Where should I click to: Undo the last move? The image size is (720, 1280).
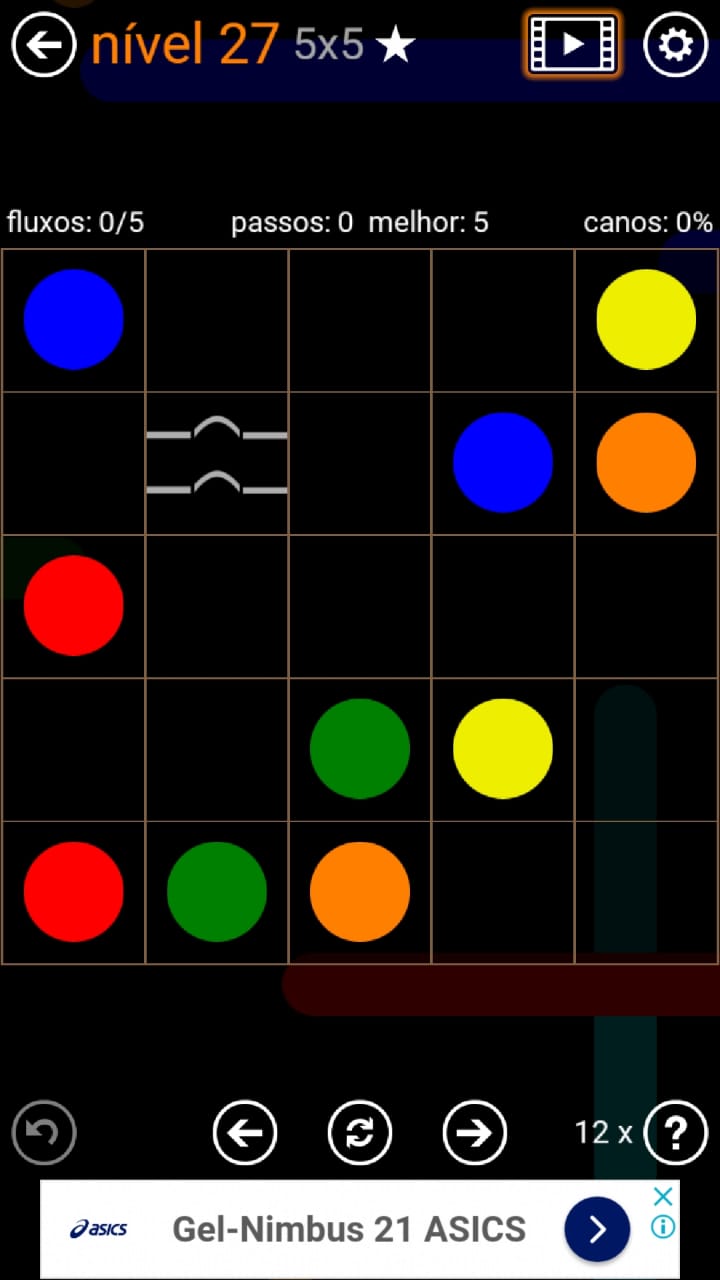(x=44, y=1133)
